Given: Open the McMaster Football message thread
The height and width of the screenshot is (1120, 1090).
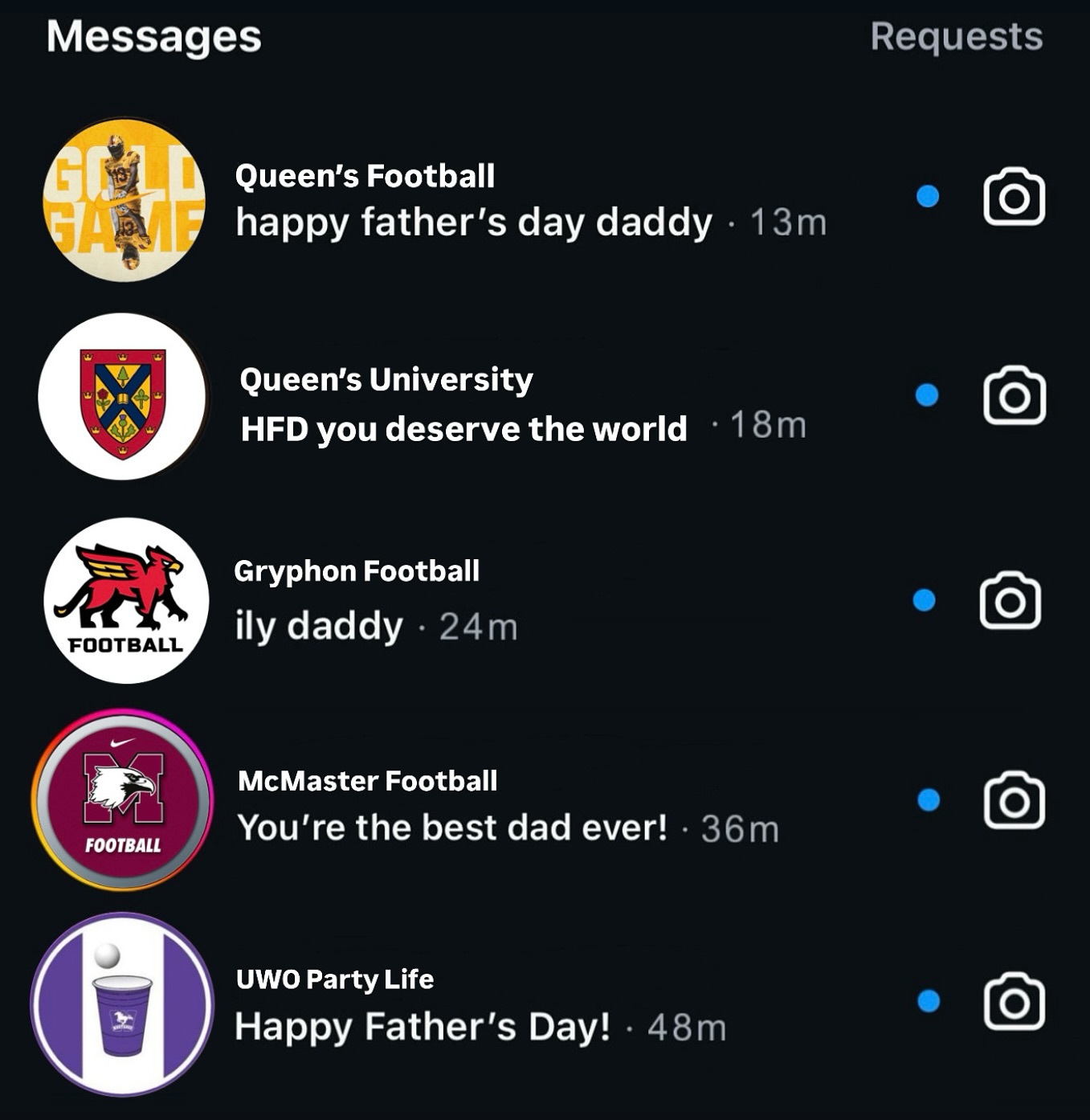Looking at the screenshot, I should coord(506,805).
